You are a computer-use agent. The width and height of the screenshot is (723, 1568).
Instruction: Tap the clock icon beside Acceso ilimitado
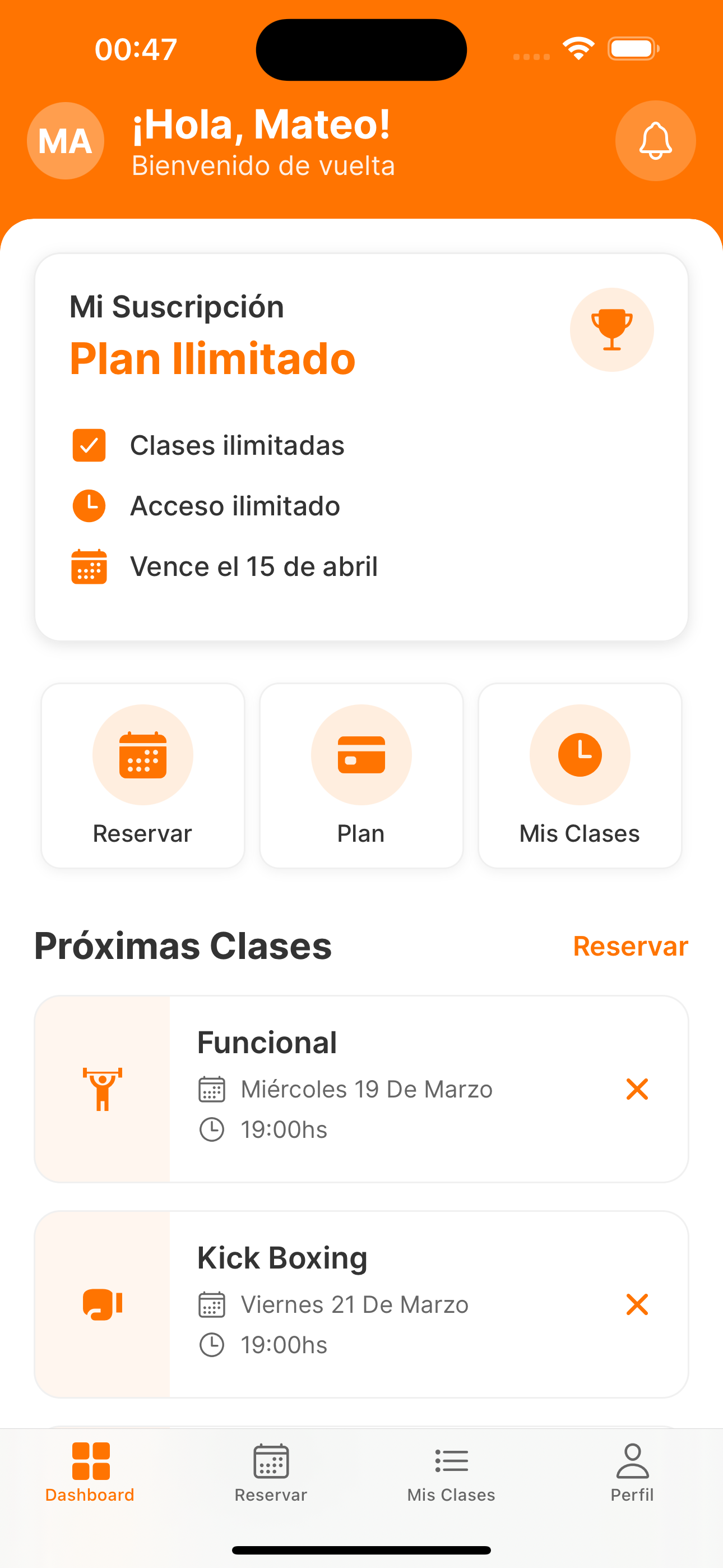(89, 505)
